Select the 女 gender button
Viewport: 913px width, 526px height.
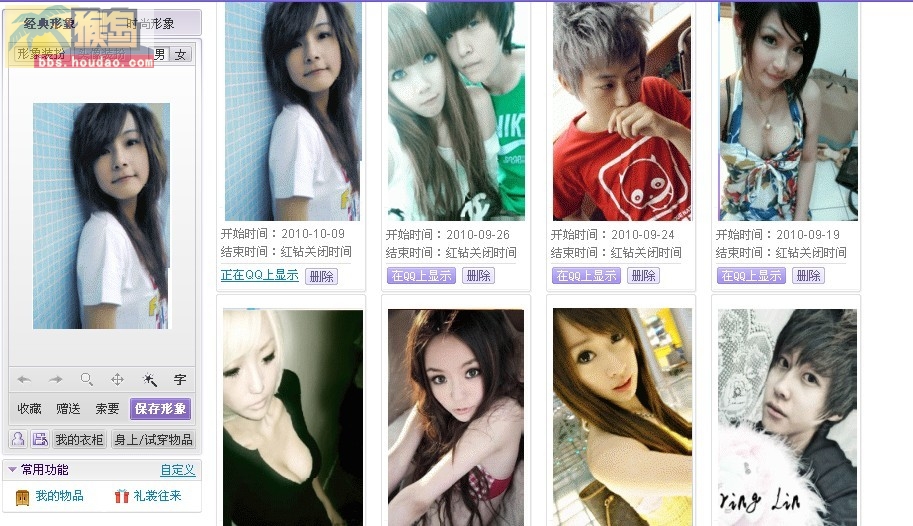180,54
